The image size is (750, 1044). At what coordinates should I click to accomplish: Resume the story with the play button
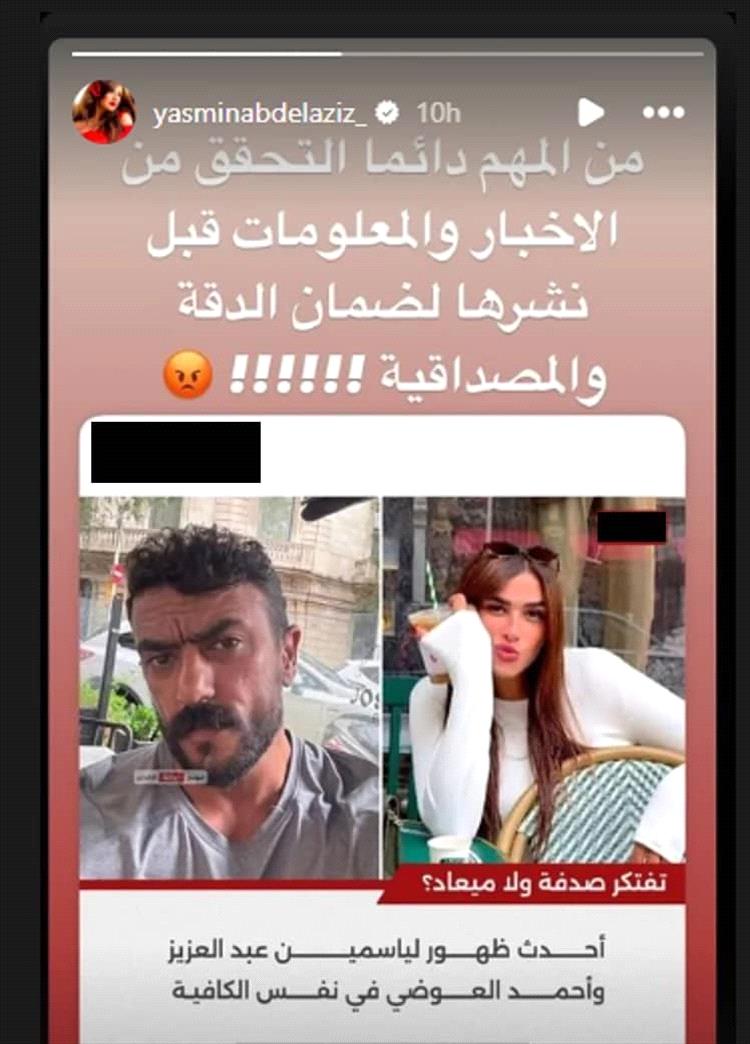coord(591,112)
